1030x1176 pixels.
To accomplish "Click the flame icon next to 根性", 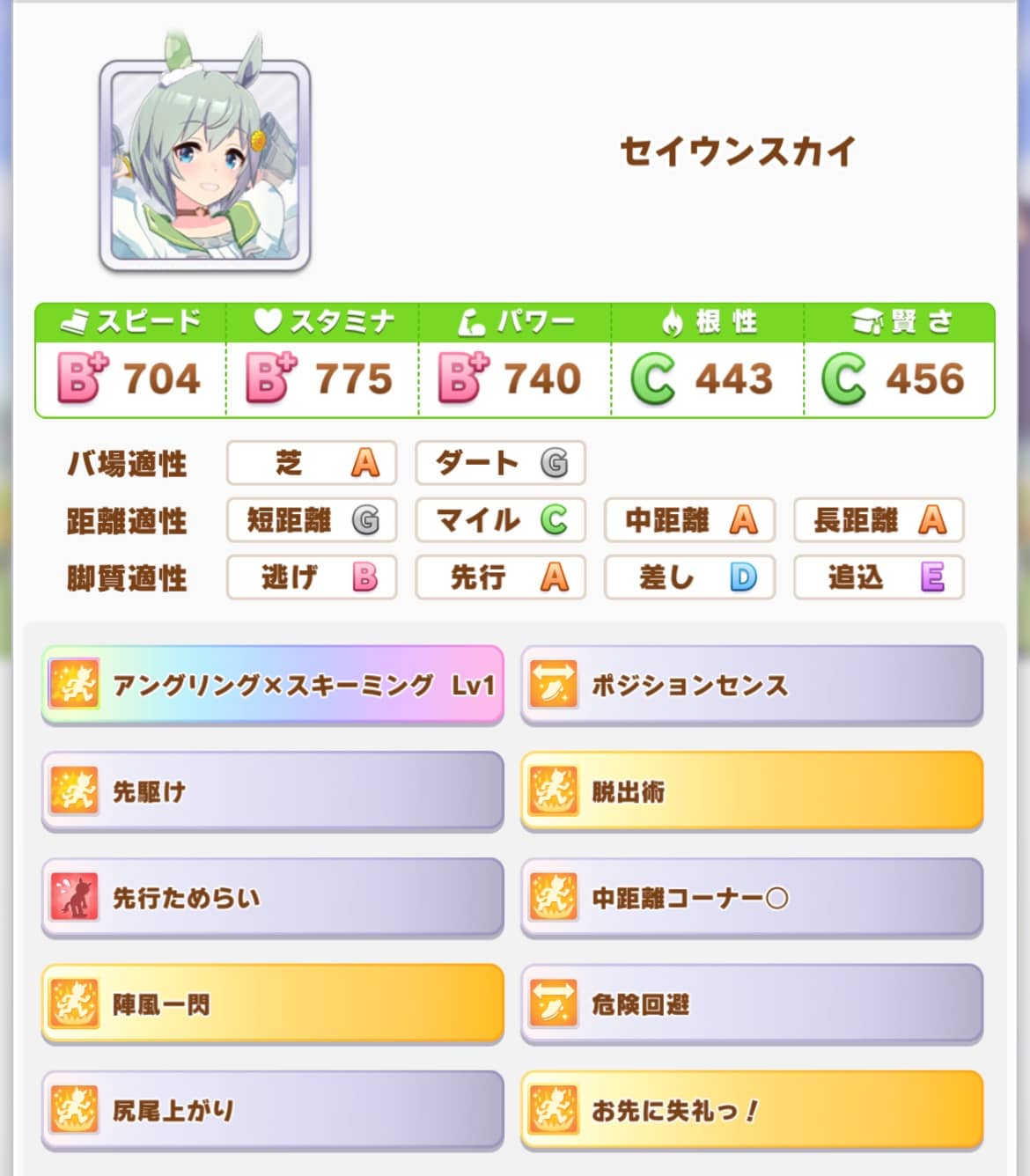I will click(673, 321).
